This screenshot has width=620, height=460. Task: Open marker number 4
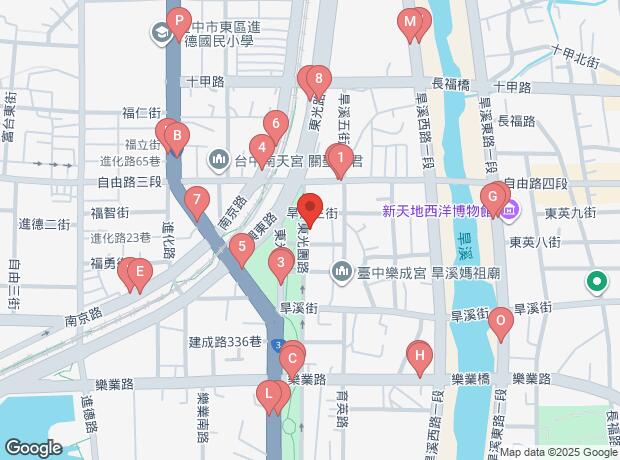[x=261, y=150]
